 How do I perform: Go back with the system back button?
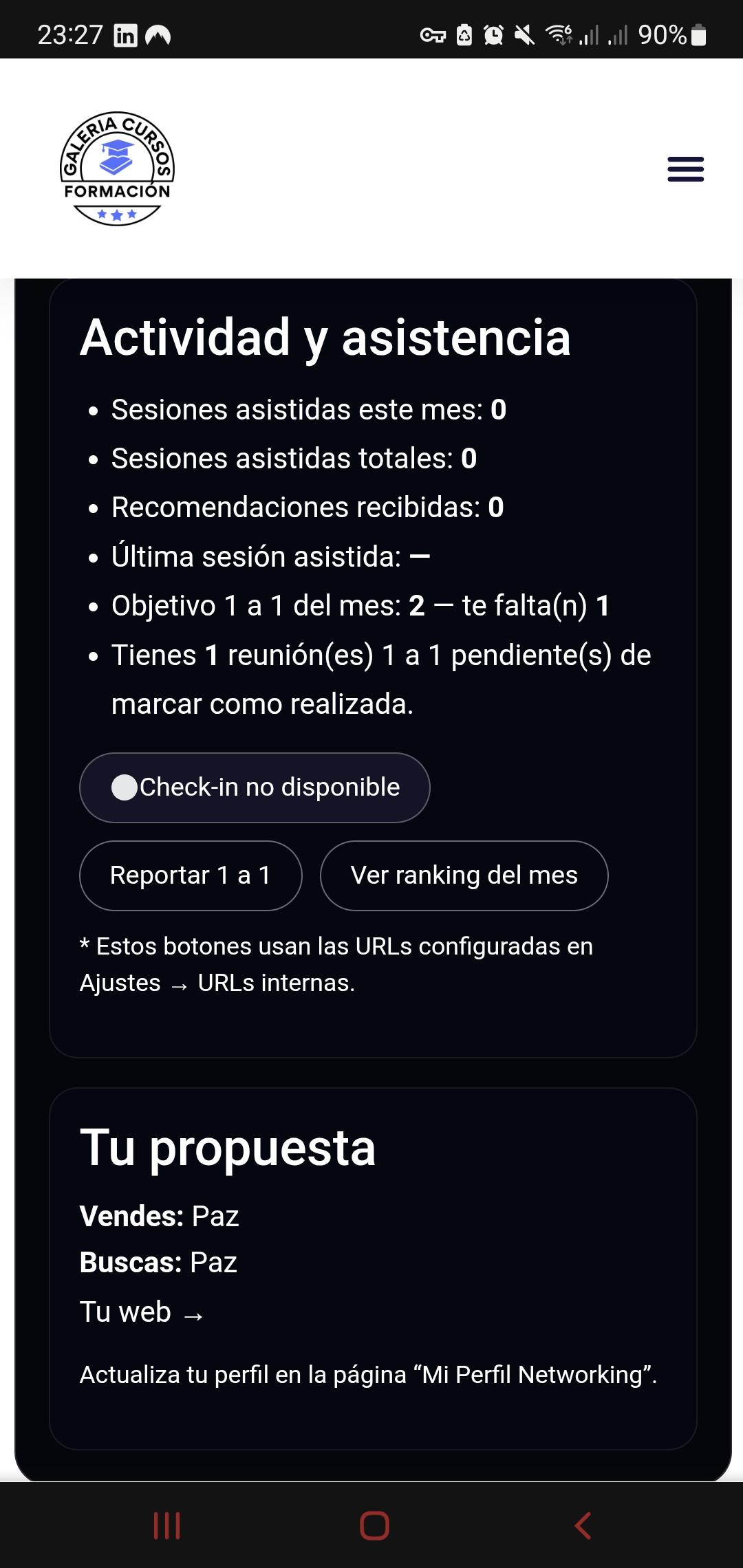583,1525
